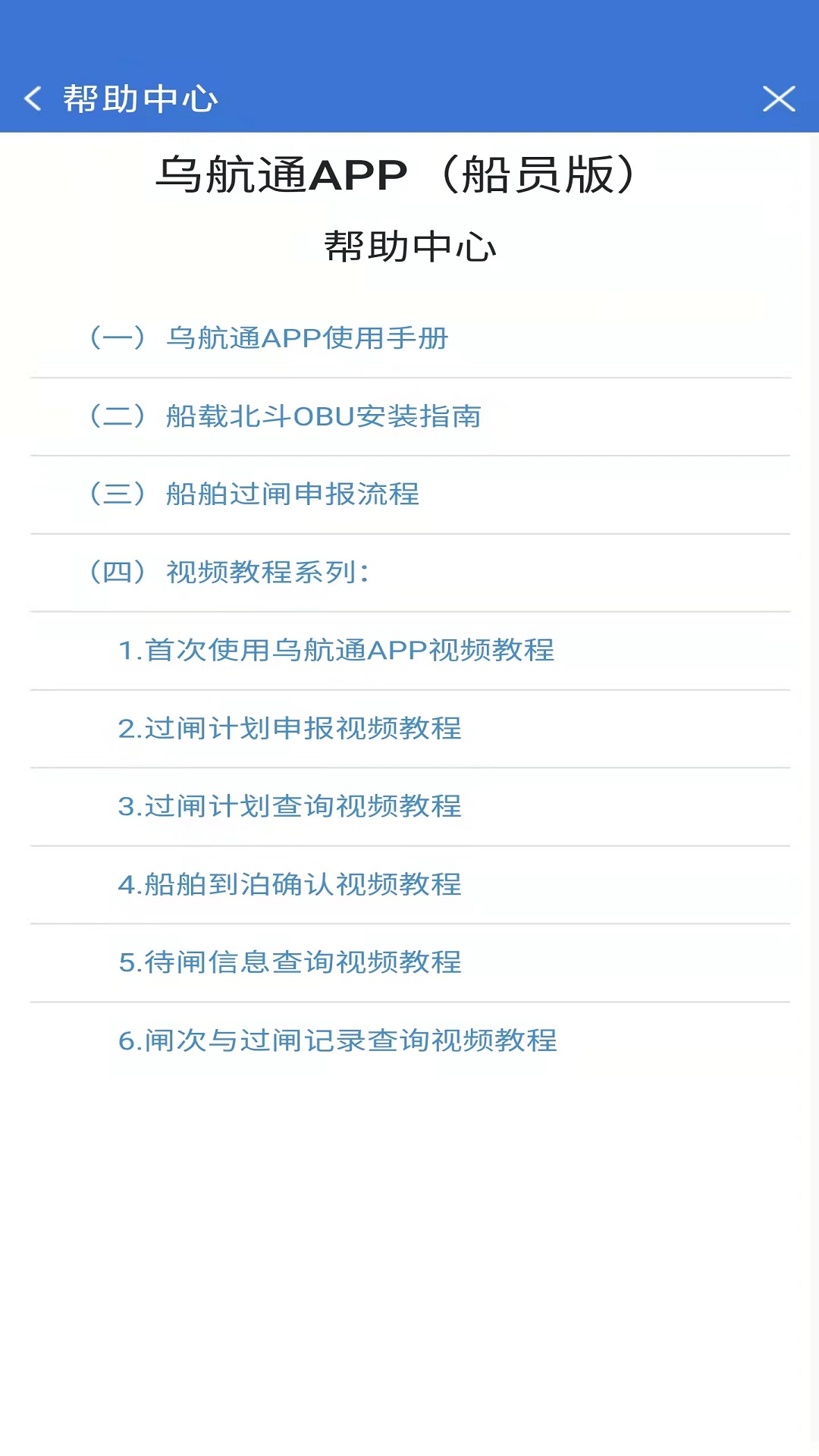Close the help page with the X icon
Viewport: 819px width, 1456px height.
pyautogui.click(x=780, y=99)
